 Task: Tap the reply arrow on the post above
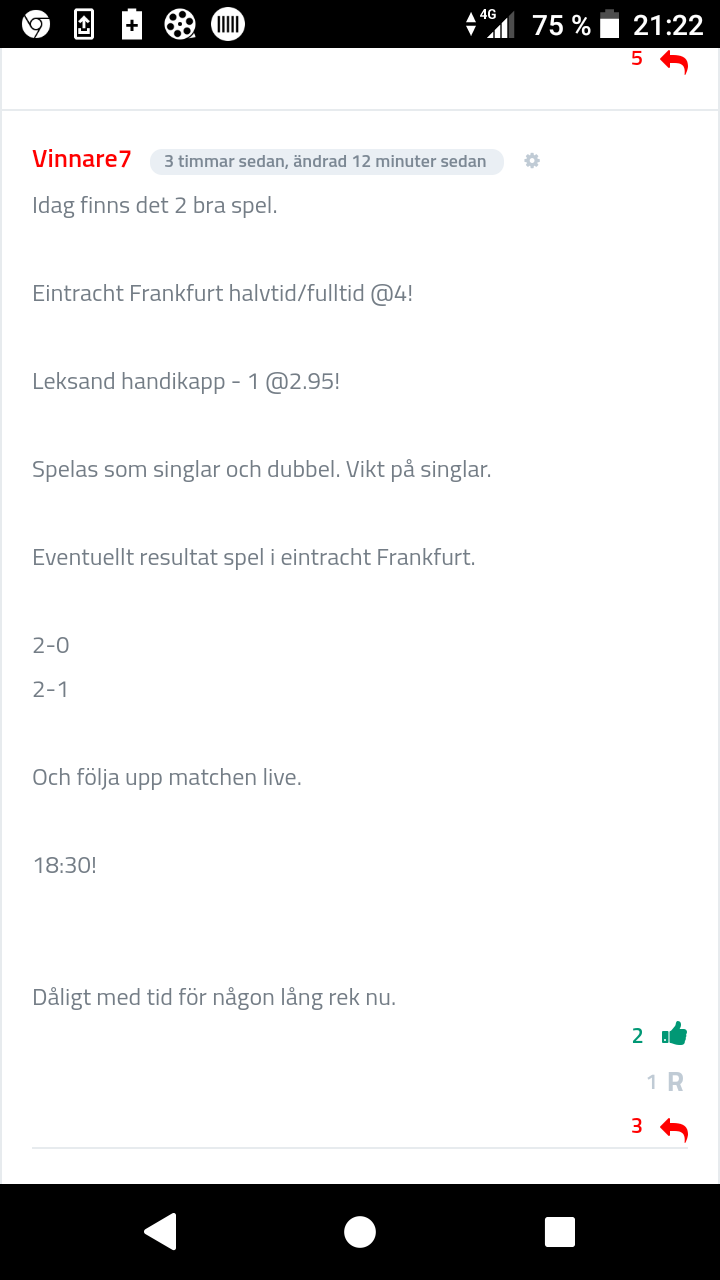coord(675,62)
